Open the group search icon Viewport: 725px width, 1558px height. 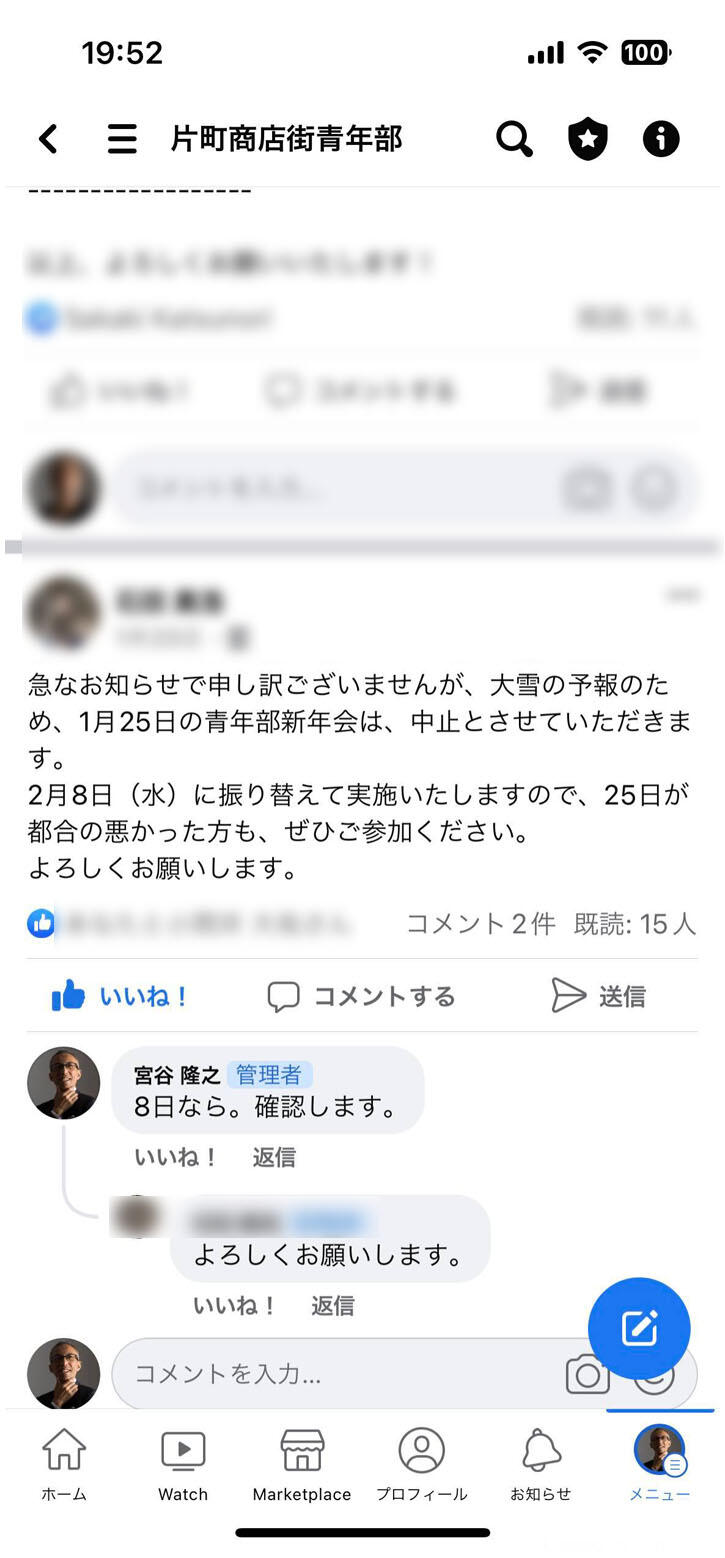[514, 139]
